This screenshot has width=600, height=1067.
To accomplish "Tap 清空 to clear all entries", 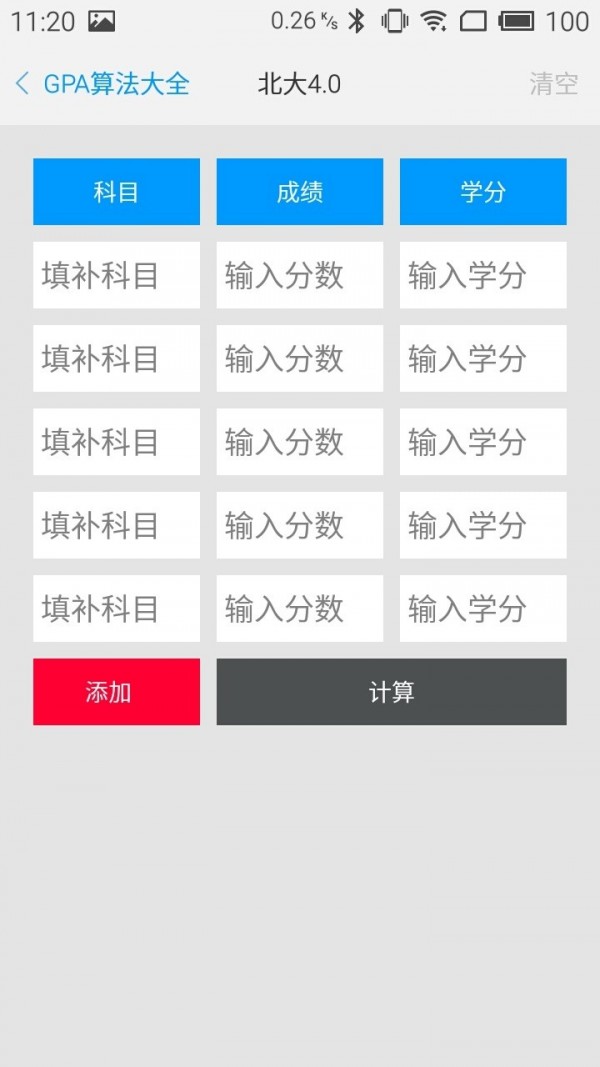I will 553,83.
